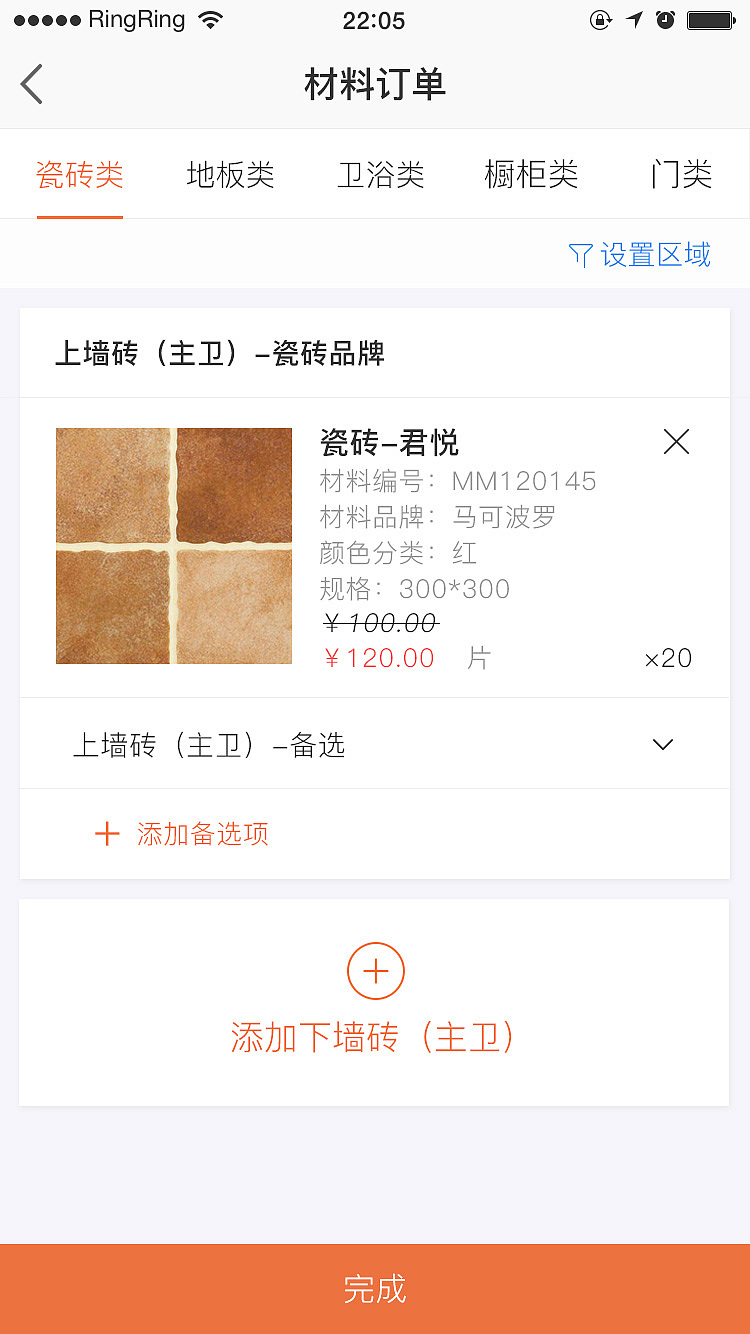Tap the circled plus icon for 添加下墙砖（主卫）
This screenshot has height=1334, width=750.
[x=375, y=970]
